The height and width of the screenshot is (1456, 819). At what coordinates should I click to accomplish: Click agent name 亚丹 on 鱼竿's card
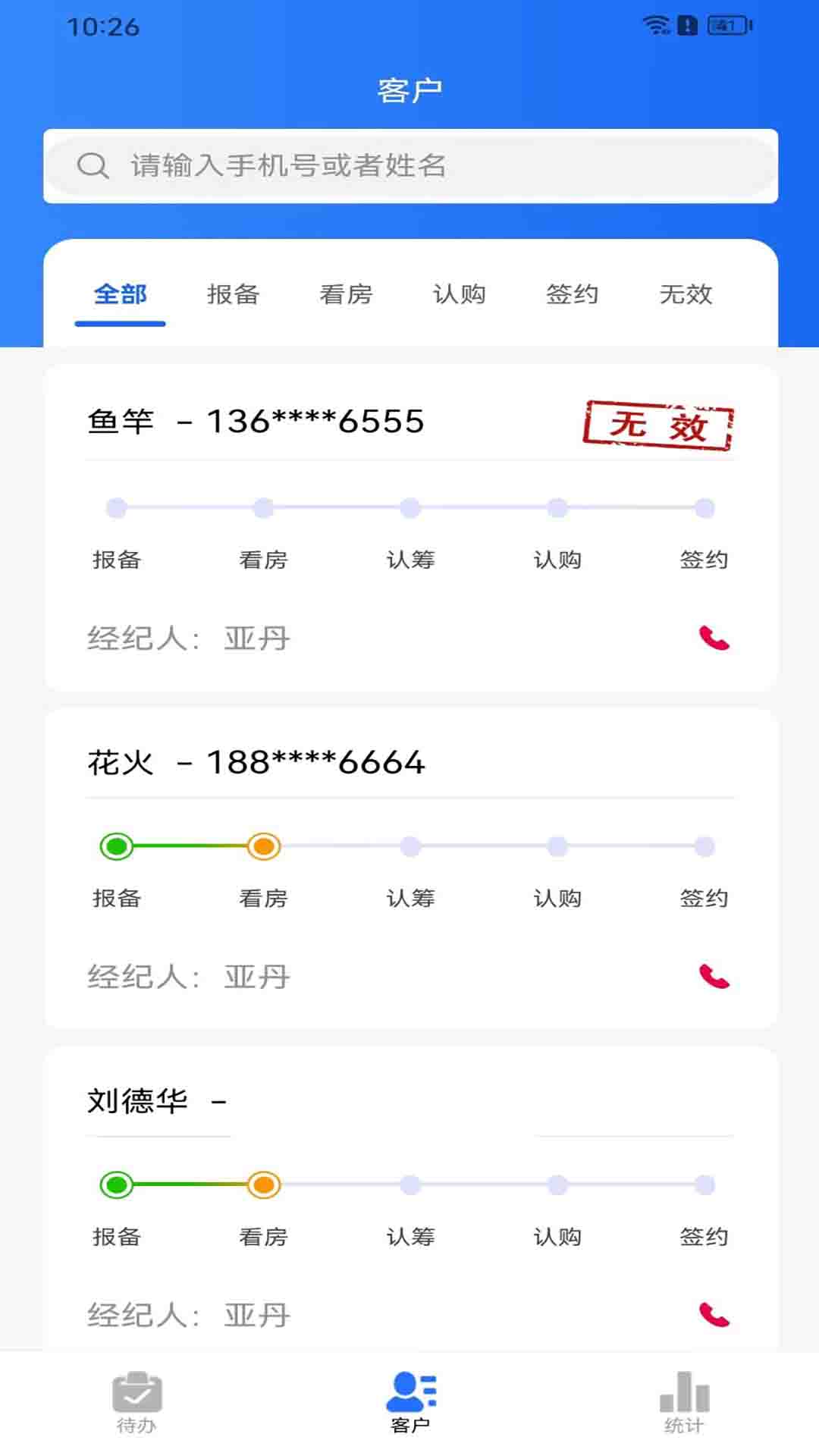pos(256,639)
